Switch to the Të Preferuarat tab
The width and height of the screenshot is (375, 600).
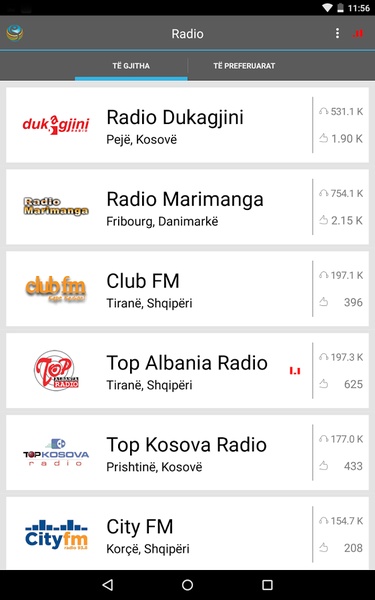tap(244, 66)
